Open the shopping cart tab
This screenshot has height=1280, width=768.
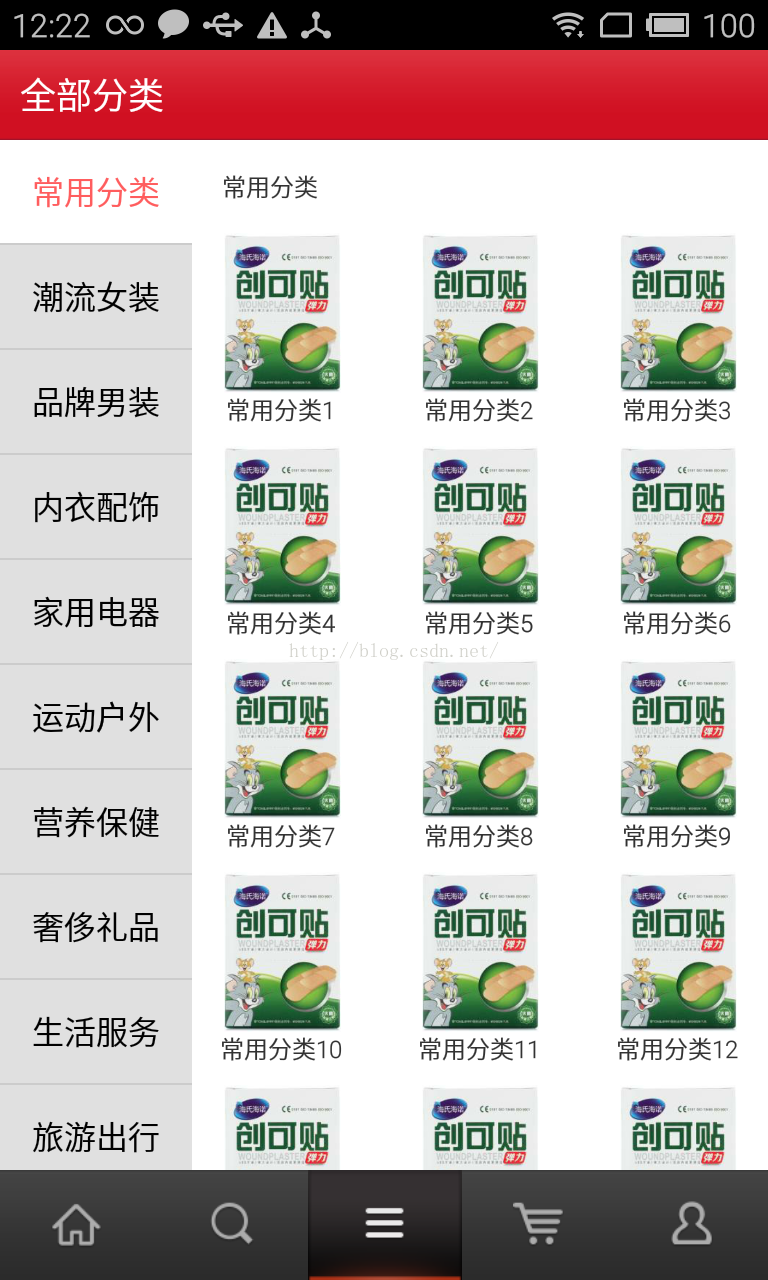click(x=538, y=1224)
